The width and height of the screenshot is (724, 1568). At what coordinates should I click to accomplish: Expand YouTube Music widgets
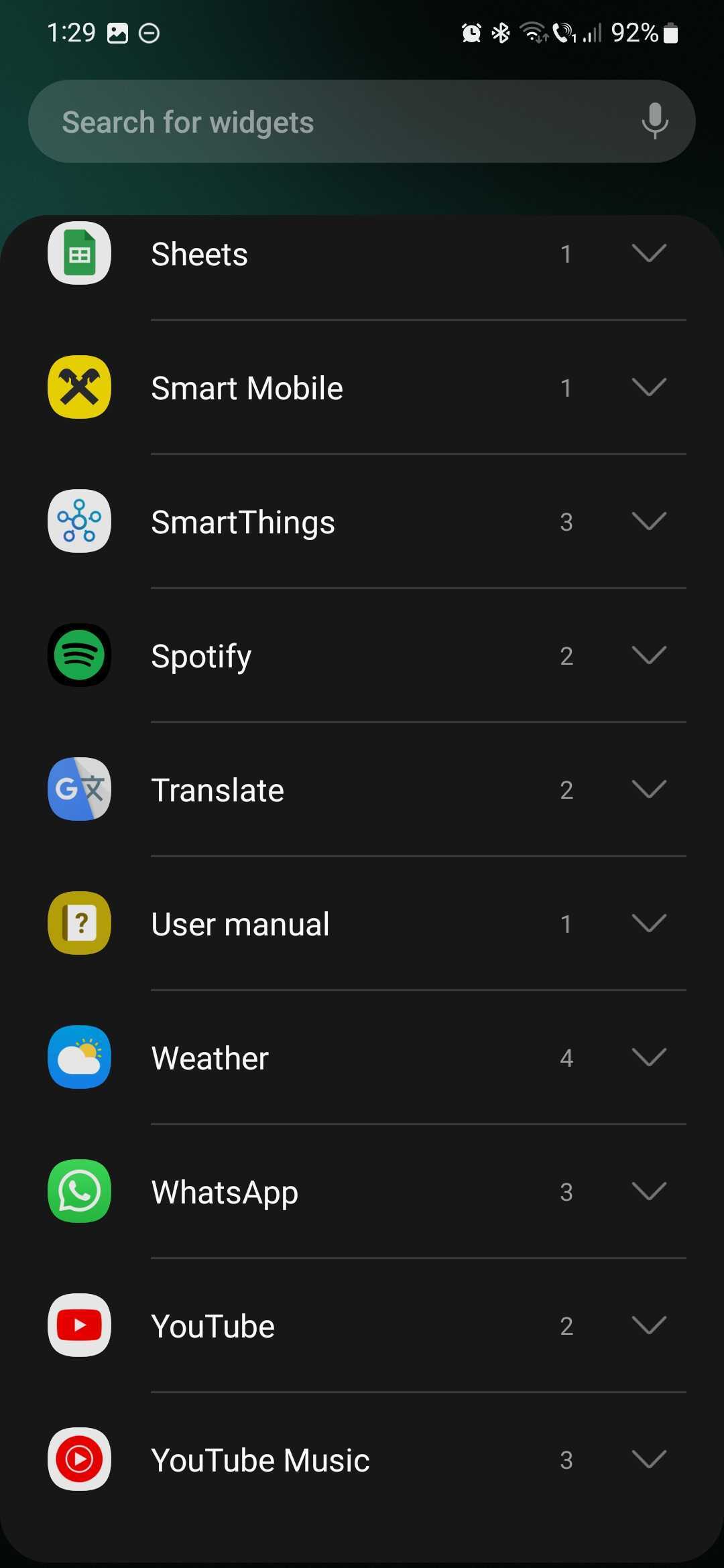[x=648, y=1459]
